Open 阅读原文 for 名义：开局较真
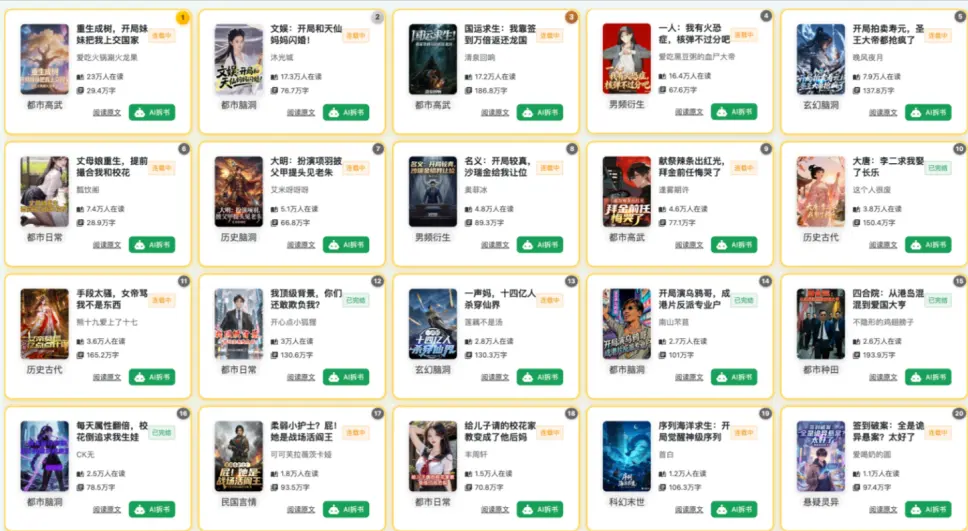Screen dimensions: 968x531 pos(495,245)
